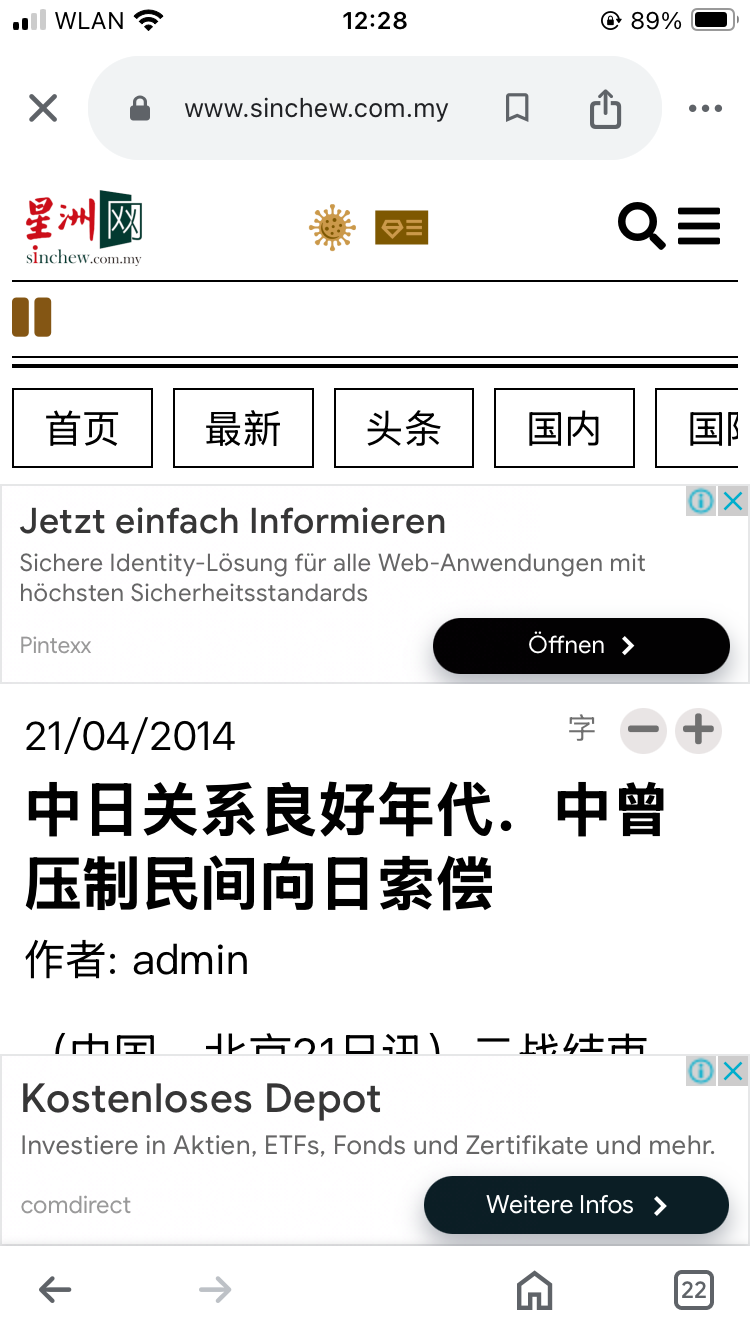Tap Öffnen on the Pintexx ad
Screen dimensions: 750x1334
click(x=581, y=645)
